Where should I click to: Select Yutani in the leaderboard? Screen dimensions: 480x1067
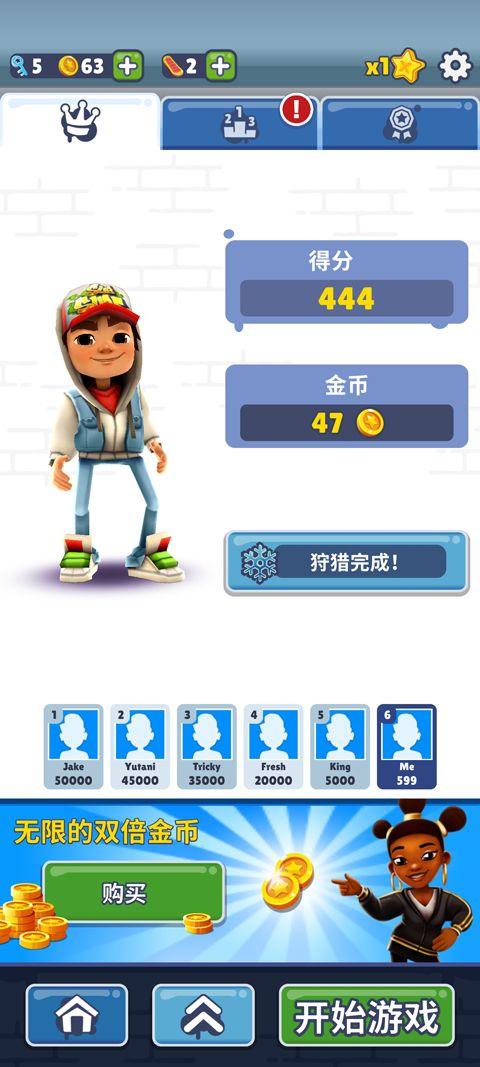(140, 746)
